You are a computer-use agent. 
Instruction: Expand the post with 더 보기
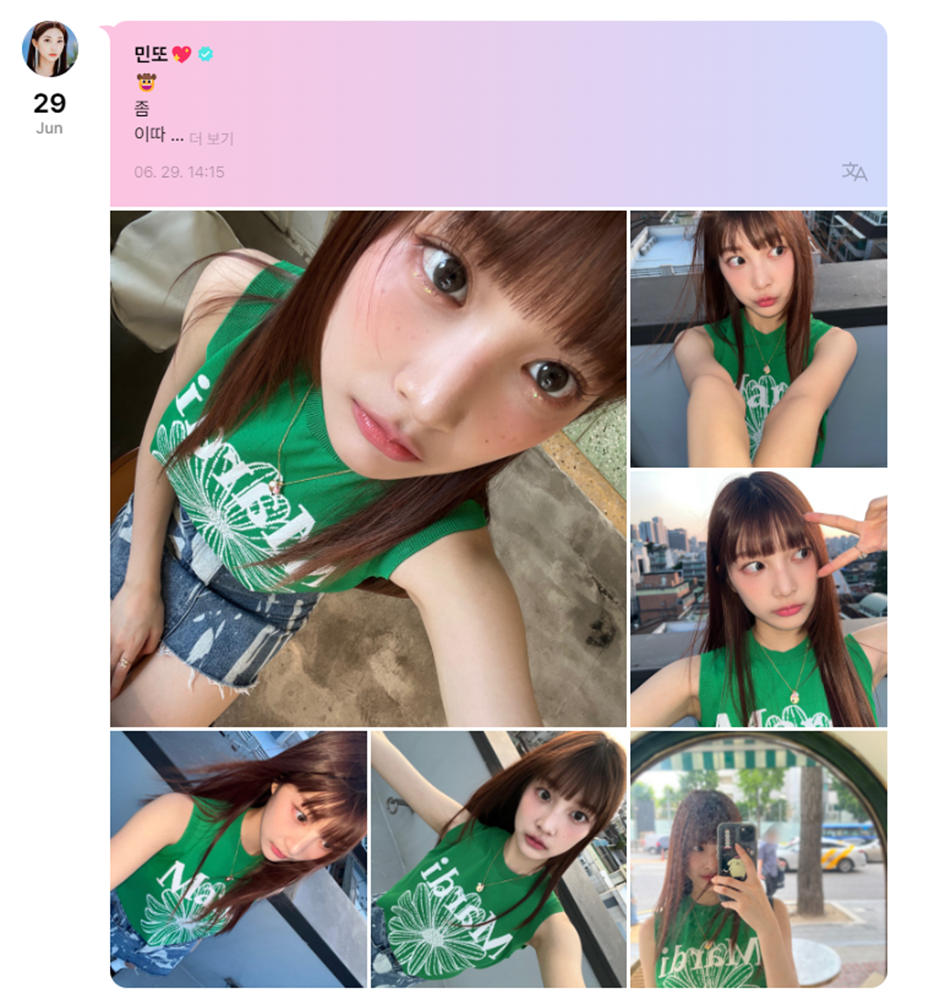[211, 138]
